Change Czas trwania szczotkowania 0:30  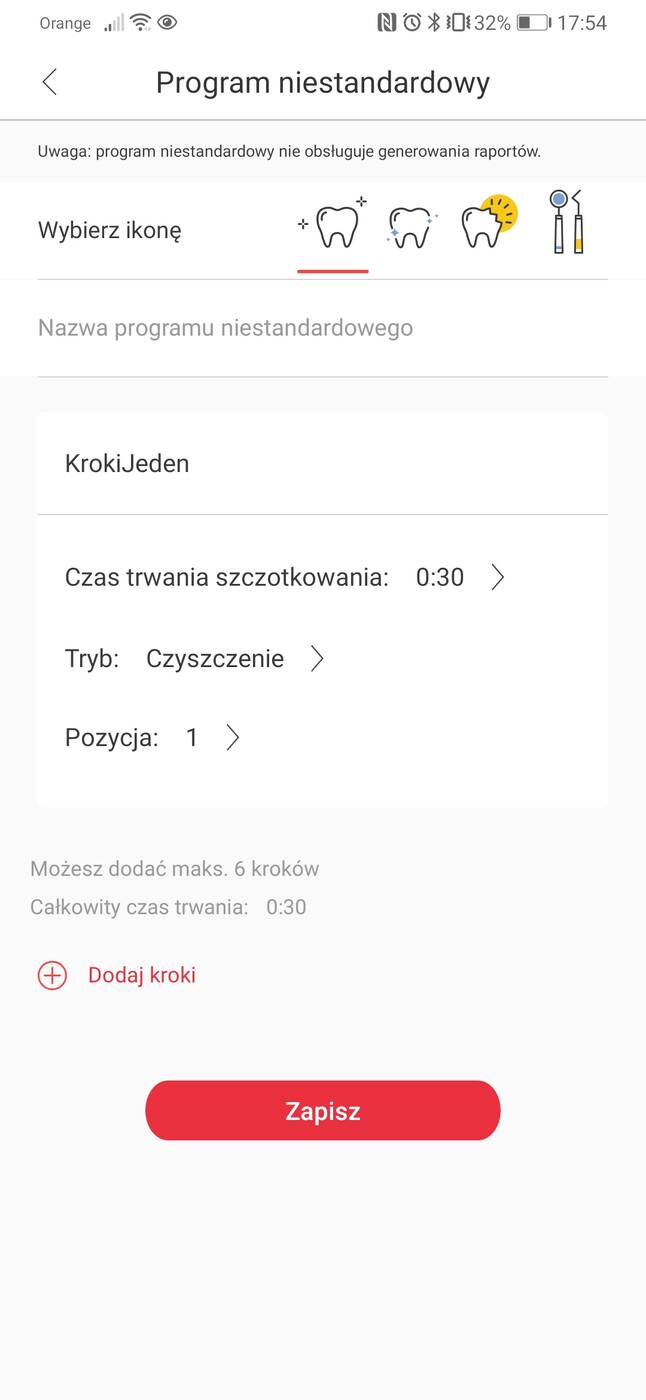460,577
